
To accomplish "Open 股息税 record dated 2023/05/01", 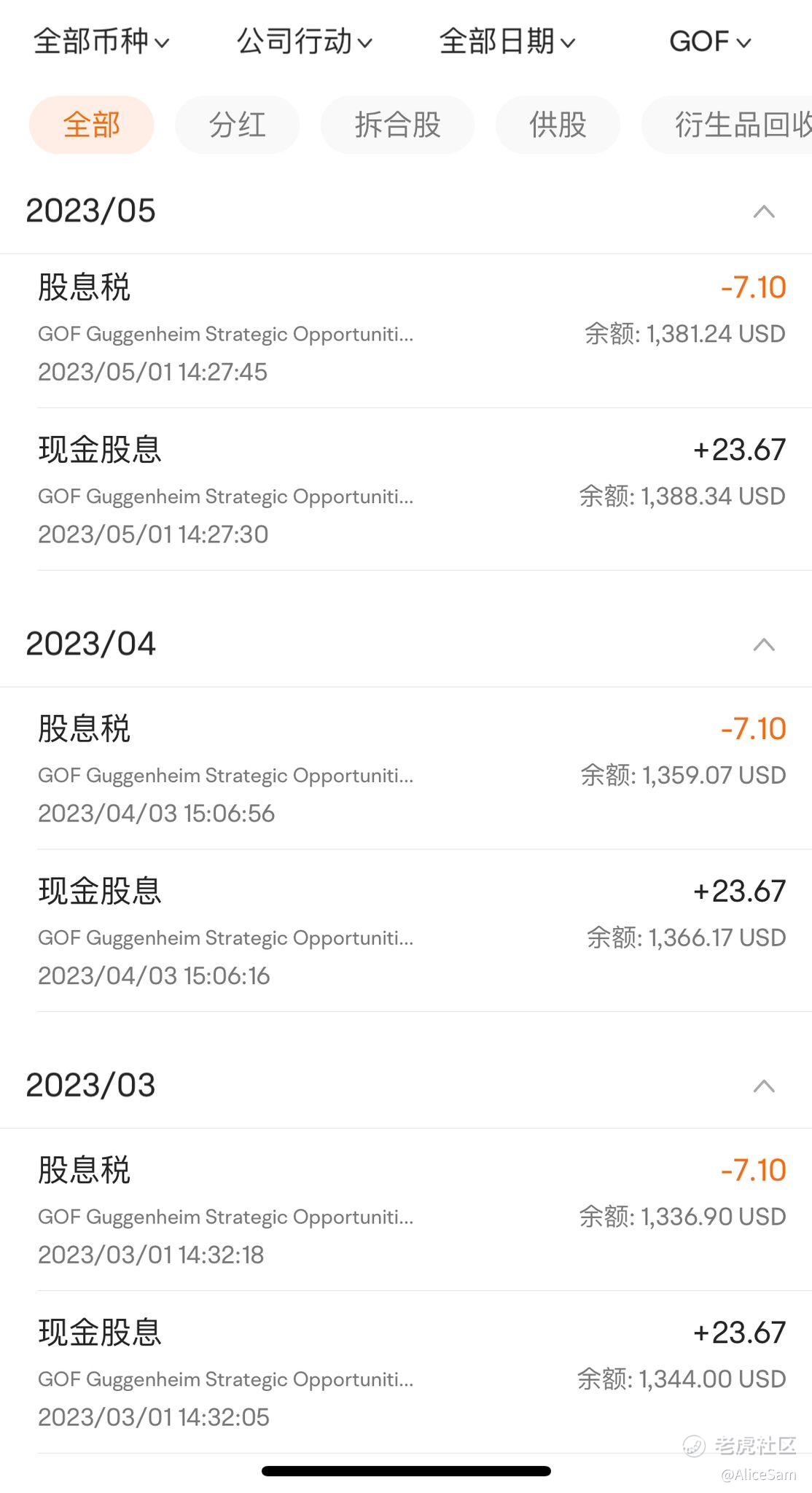I will [406, 331].
